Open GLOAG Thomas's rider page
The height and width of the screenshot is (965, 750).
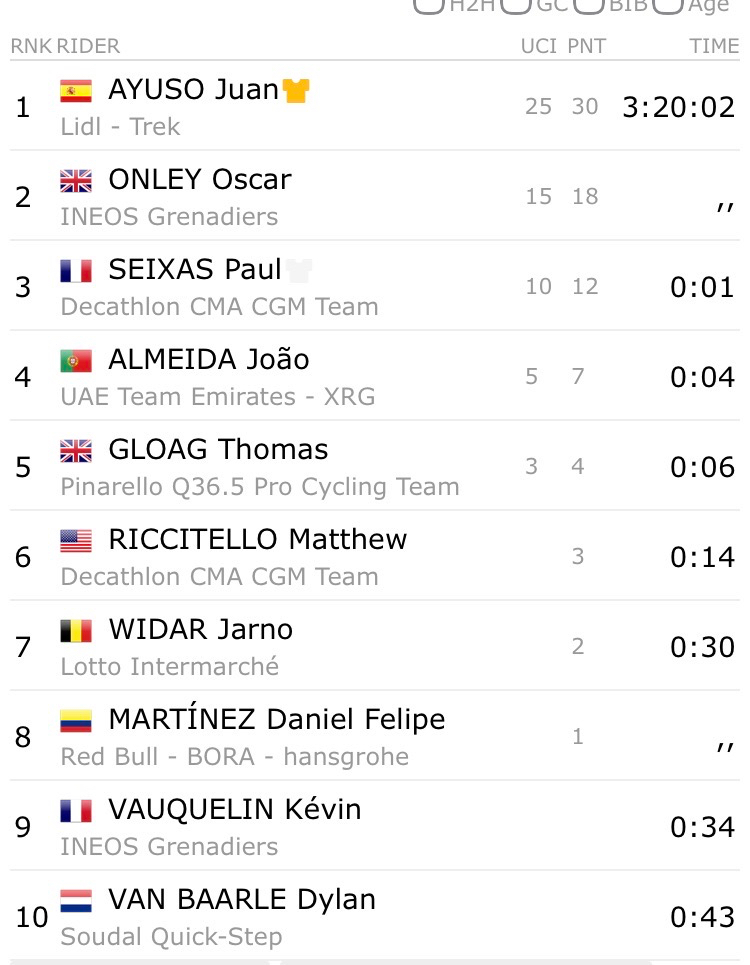(x=217, y=450)
